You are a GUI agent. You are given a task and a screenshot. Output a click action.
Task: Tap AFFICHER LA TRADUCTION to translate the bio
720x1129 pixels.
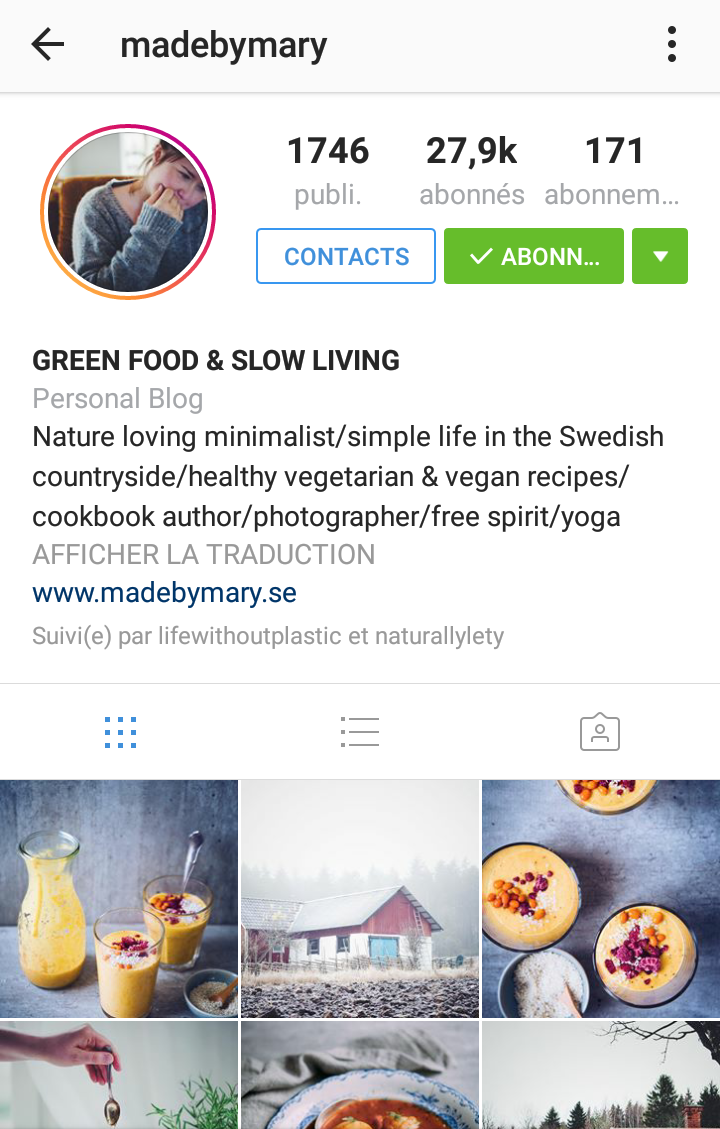(x=203, y=555)
